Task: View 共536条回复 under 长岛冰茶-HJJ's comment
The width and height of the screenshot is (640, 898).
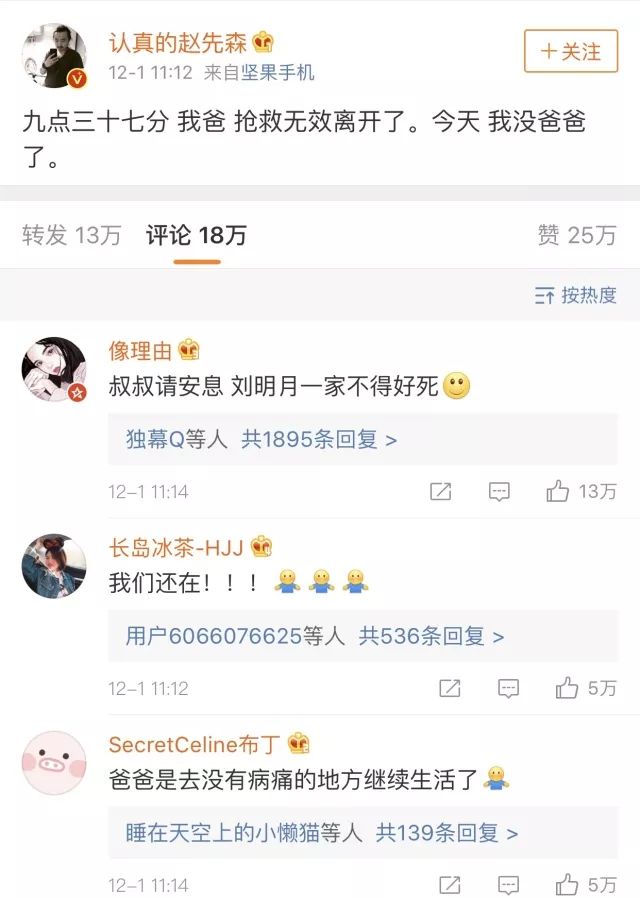Action: pyautogui.click(x=431, y=636)
